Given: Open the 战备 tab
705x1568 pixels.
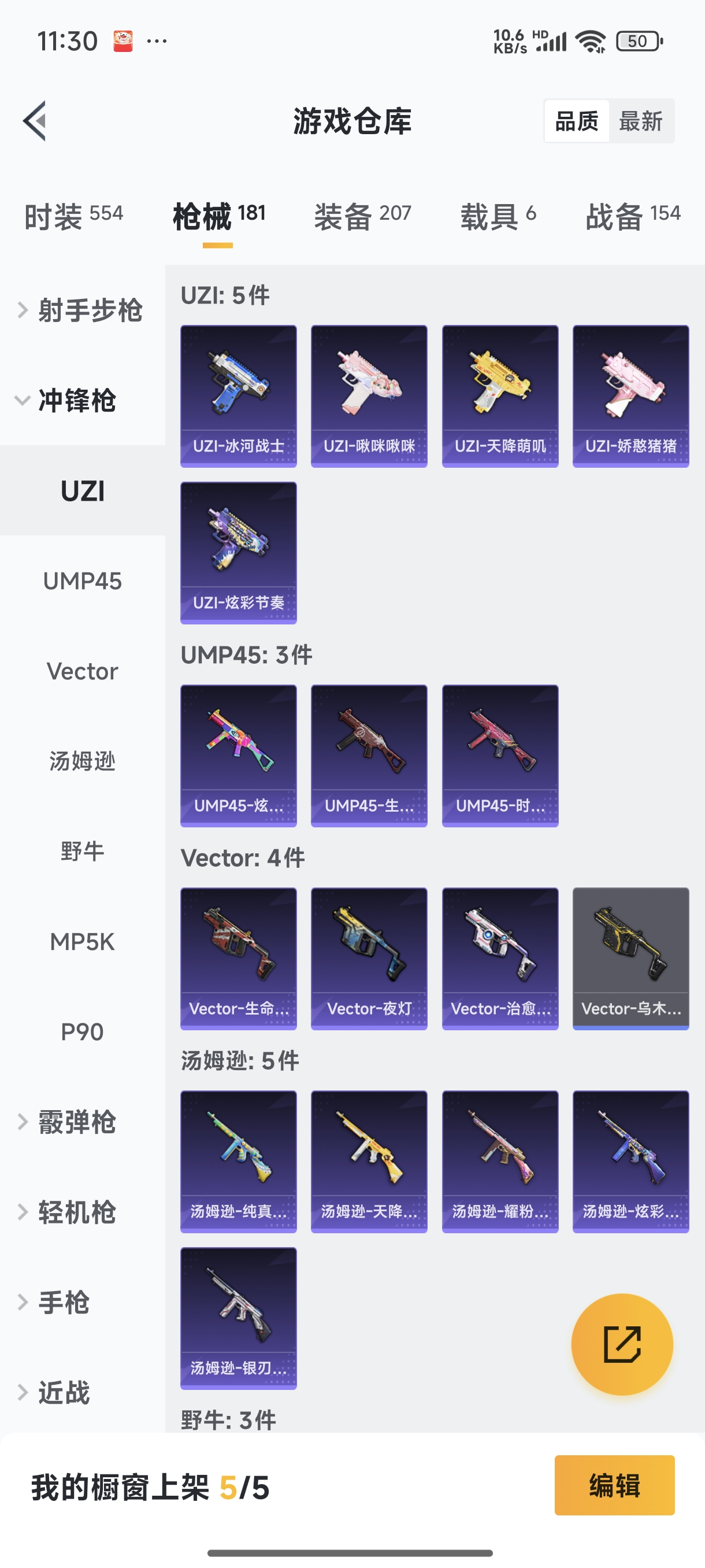Looking at the screenshot, I should (632, 216).
